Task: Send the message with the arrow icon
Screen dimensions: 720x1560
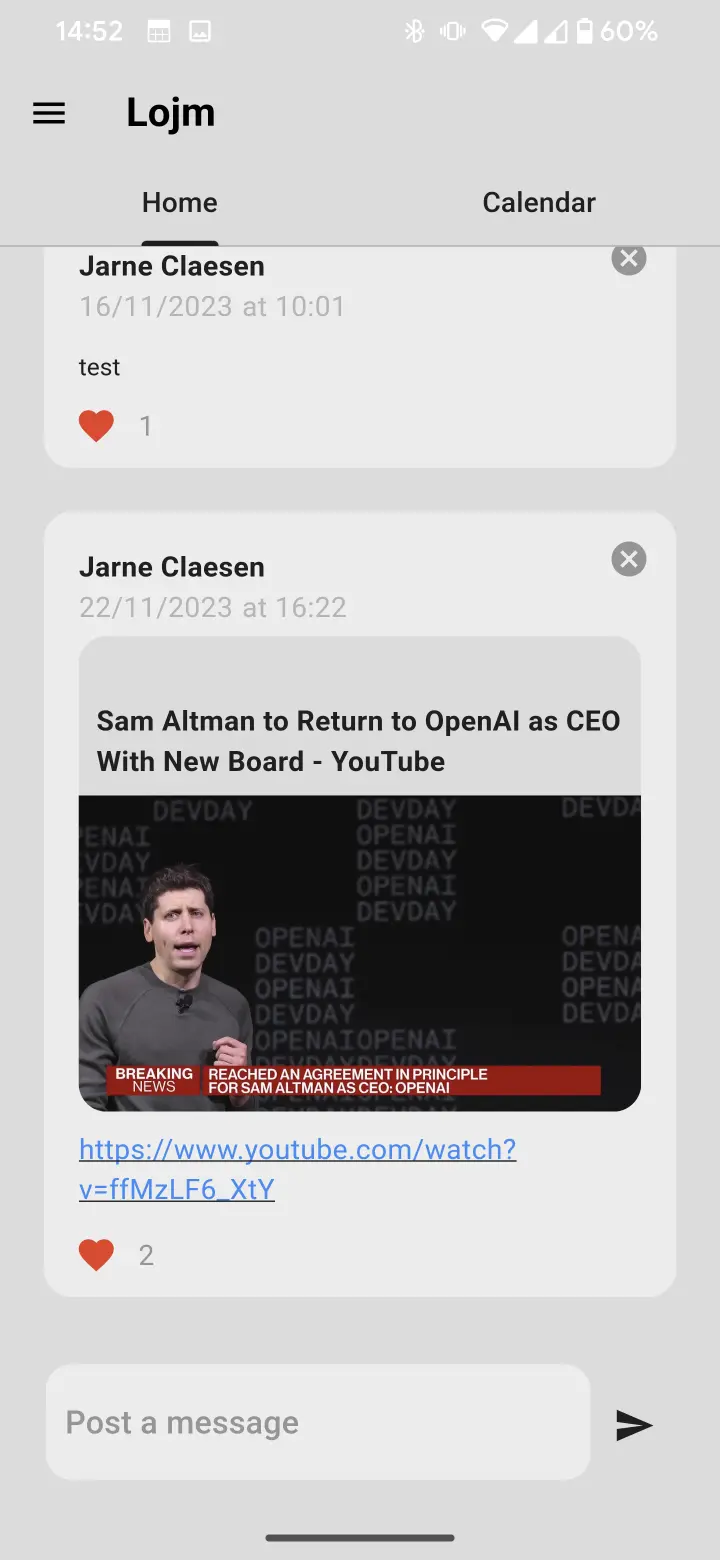Action: point(634,1425)
